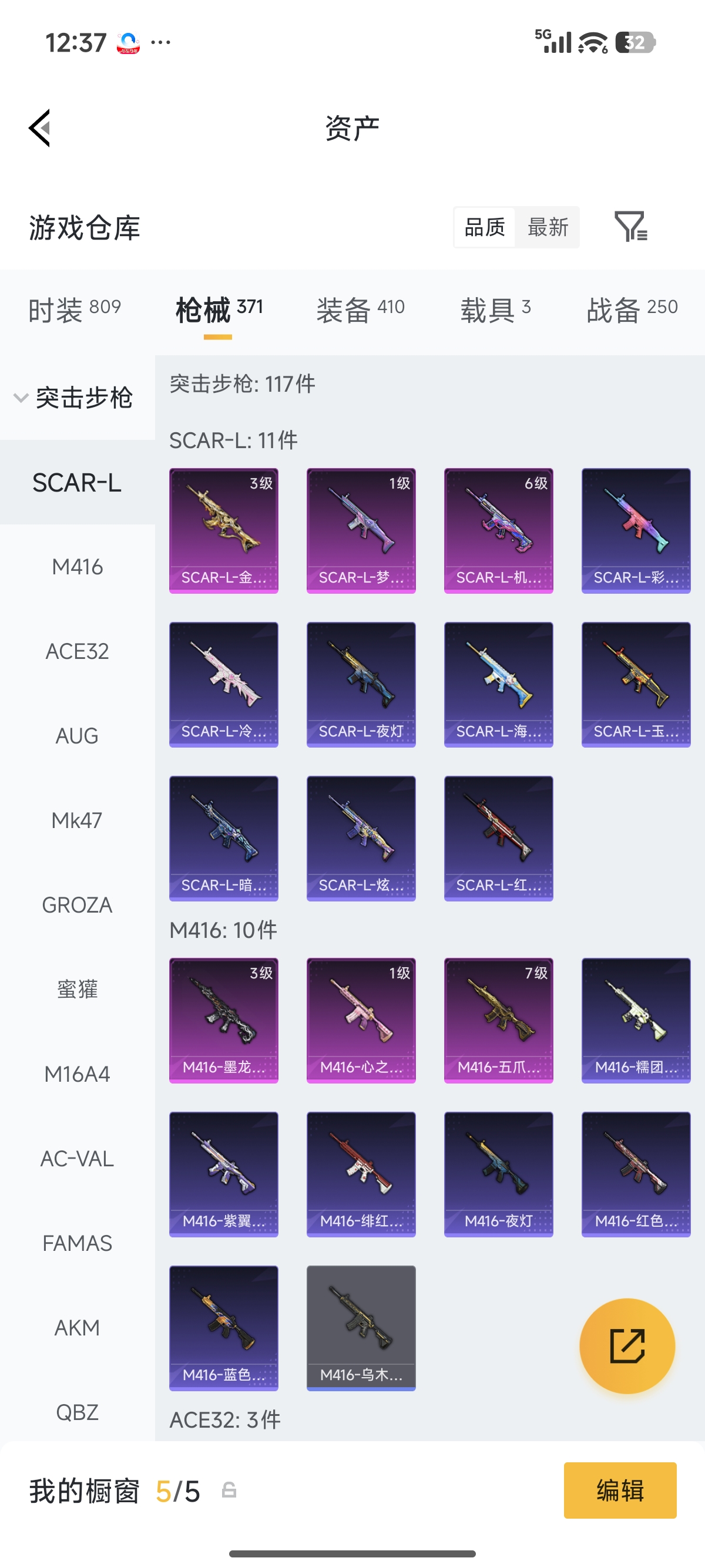The height and width of the screenshot is (1568, 705).
Task: Select M416 in the side list
Action: (x=78, y=567)
